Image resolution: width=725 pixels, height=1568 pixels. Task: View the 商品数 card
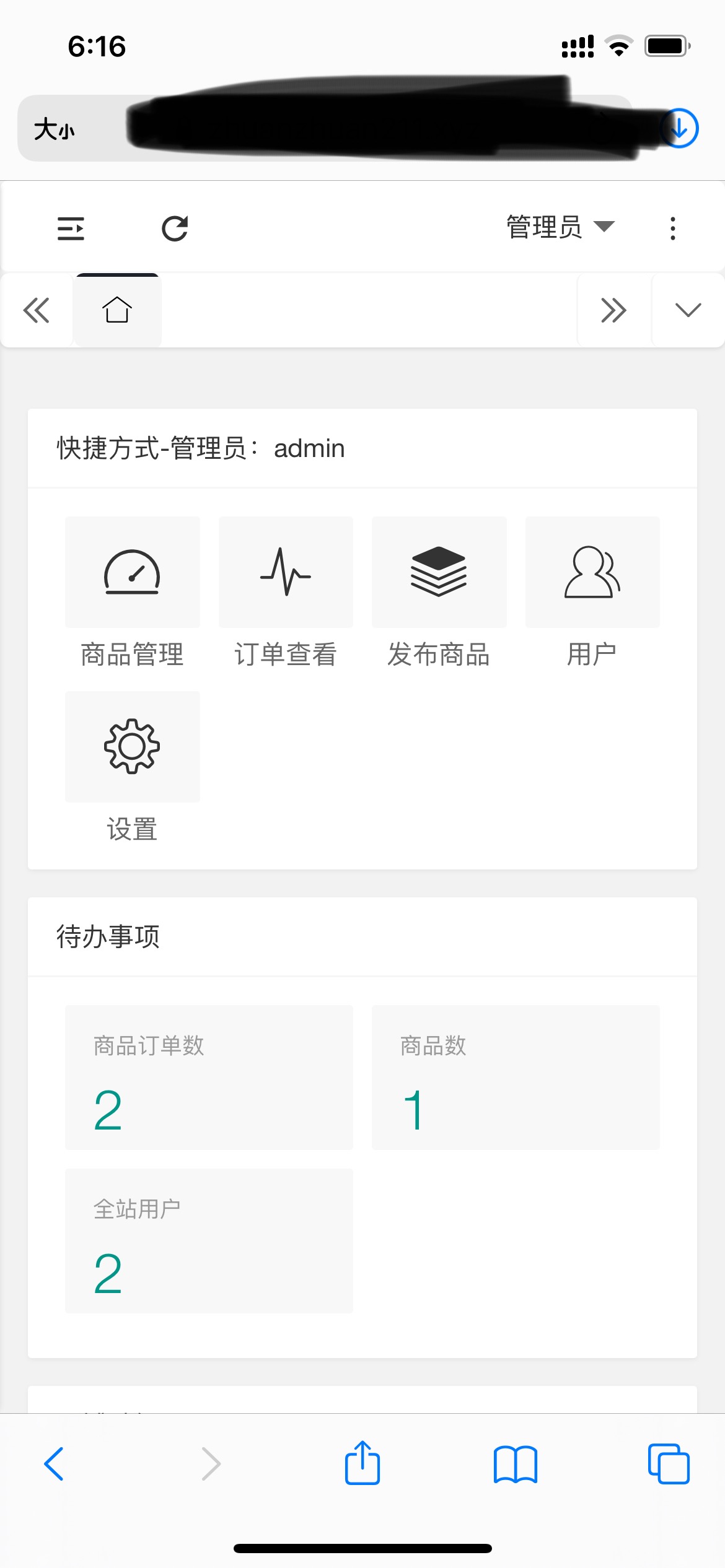tap(516, 1078)
